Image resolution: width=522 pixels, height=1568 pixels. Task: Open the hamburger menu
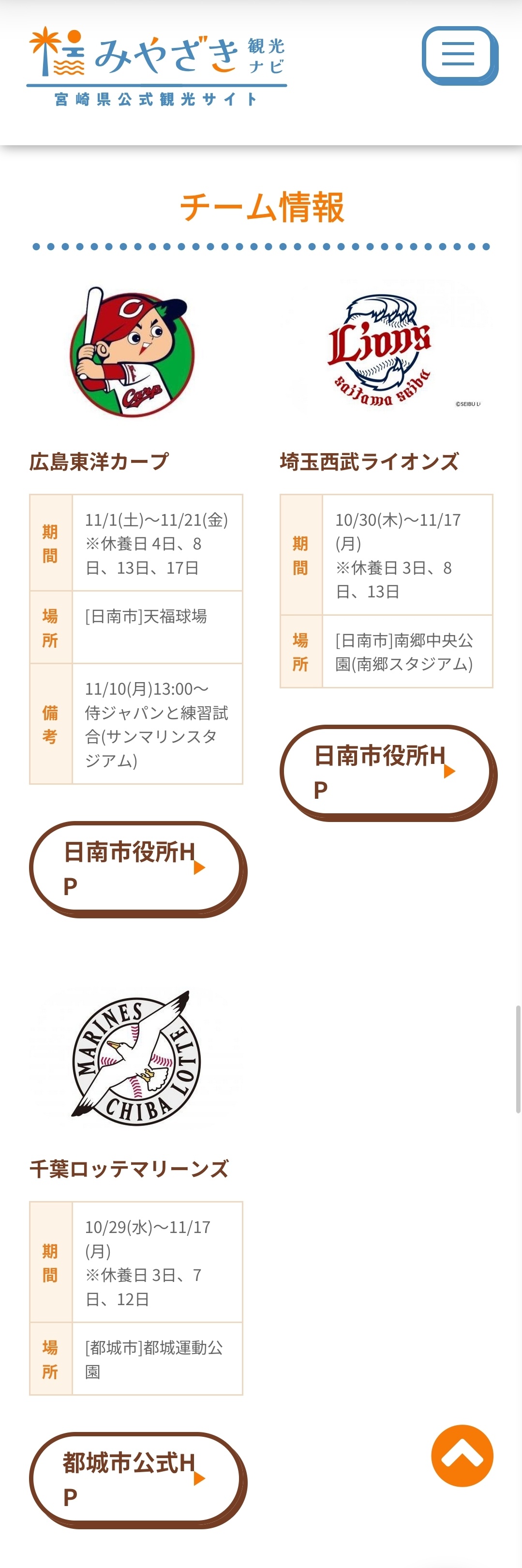tap(459, 54)
